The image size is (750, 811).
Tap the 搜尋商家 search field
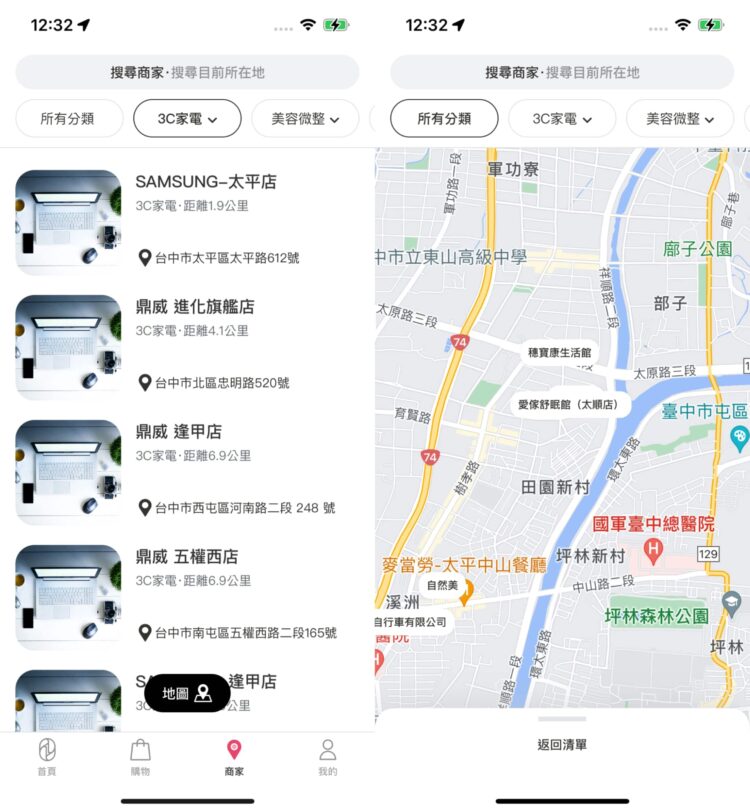tap(186, 72)
